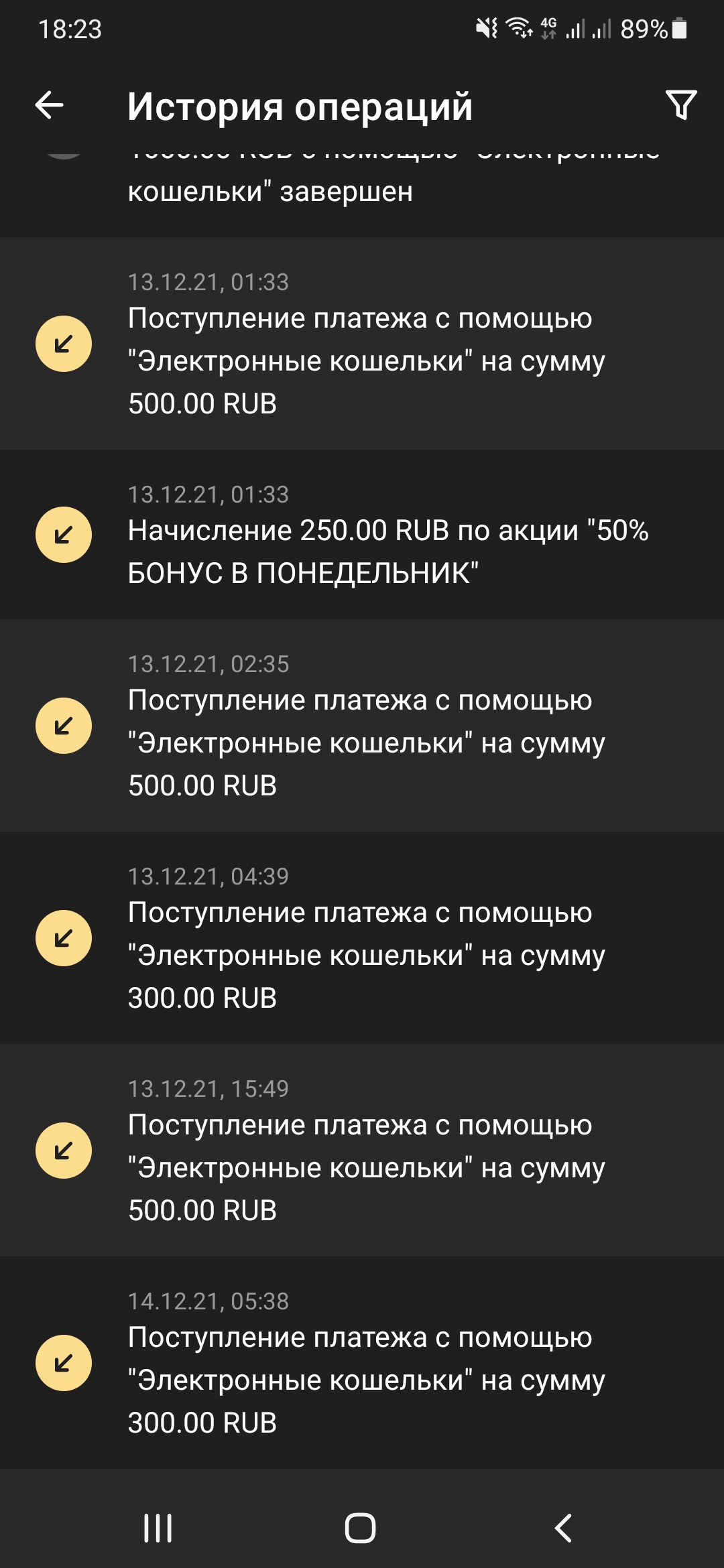This screenshot has width=724, height=1568.
Task: Select the 500.00 RUB payment from 15:49
Action: click(x=362, y=1151)
